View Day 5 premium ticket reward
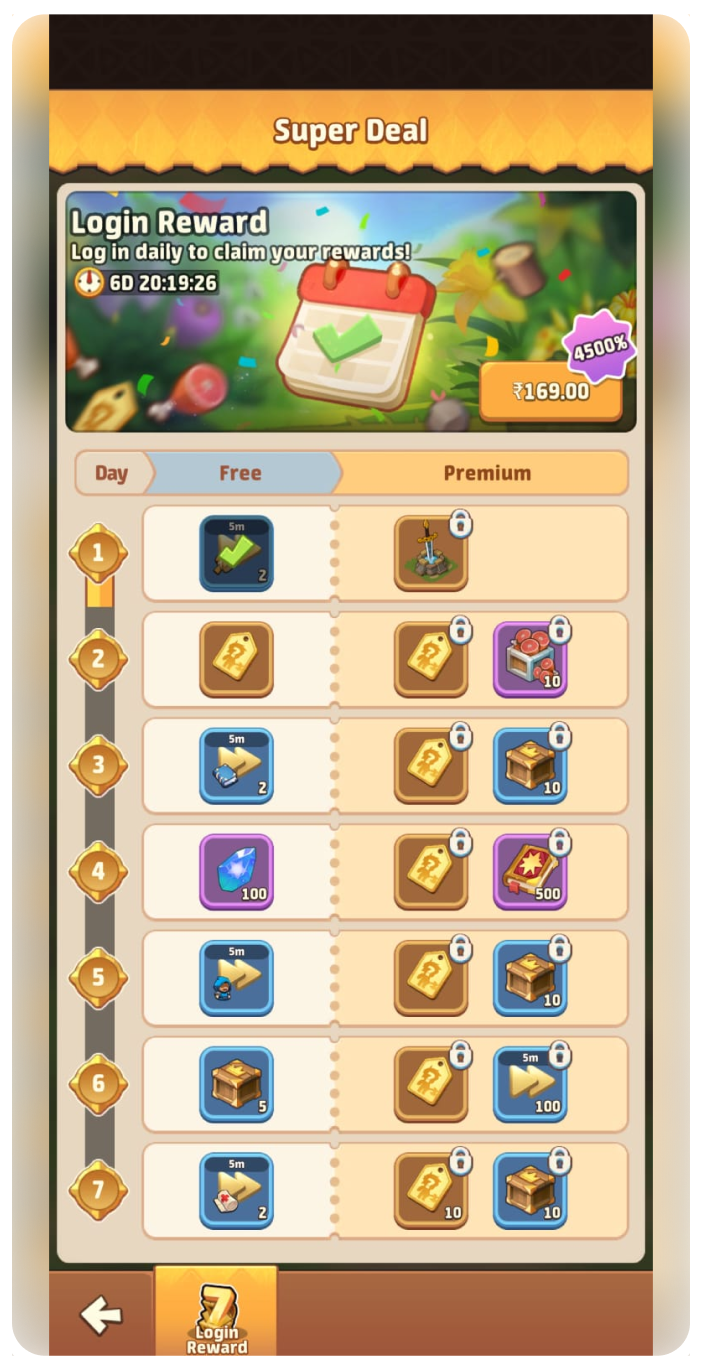 430,977
